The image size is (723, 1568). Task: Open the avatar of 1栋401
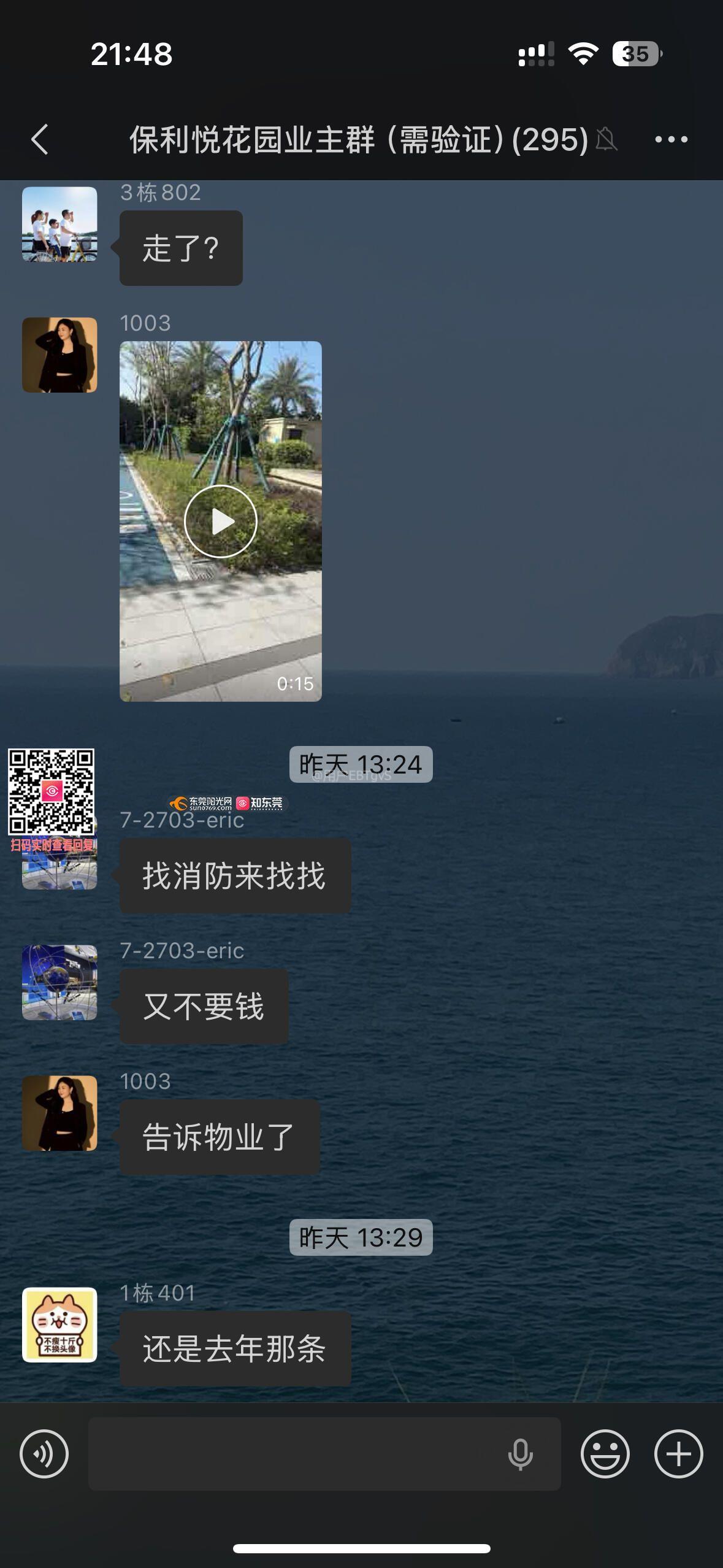pos(59,1324)
